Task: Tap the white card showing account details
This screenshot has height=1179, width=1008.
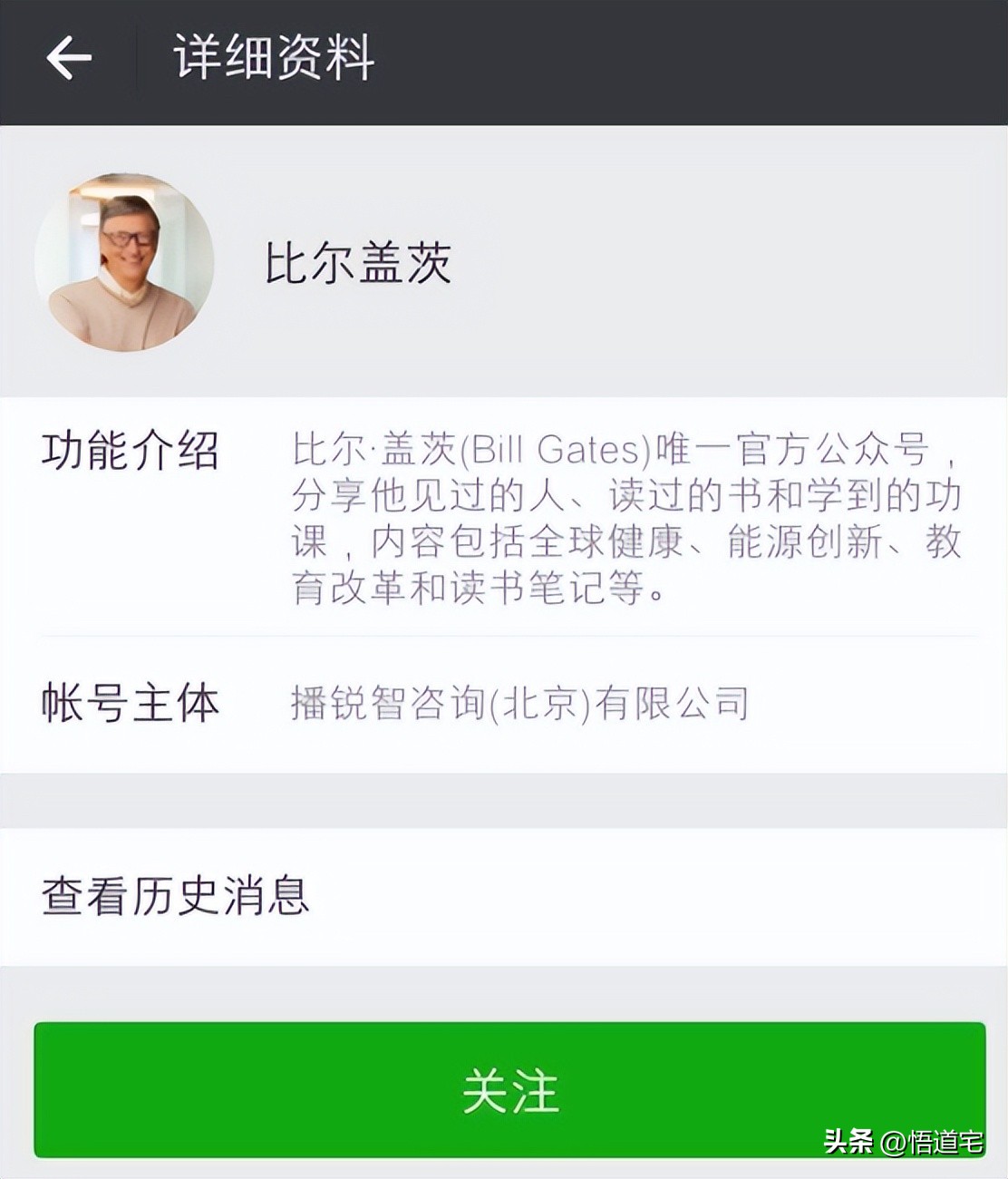Action: (504, 580)
